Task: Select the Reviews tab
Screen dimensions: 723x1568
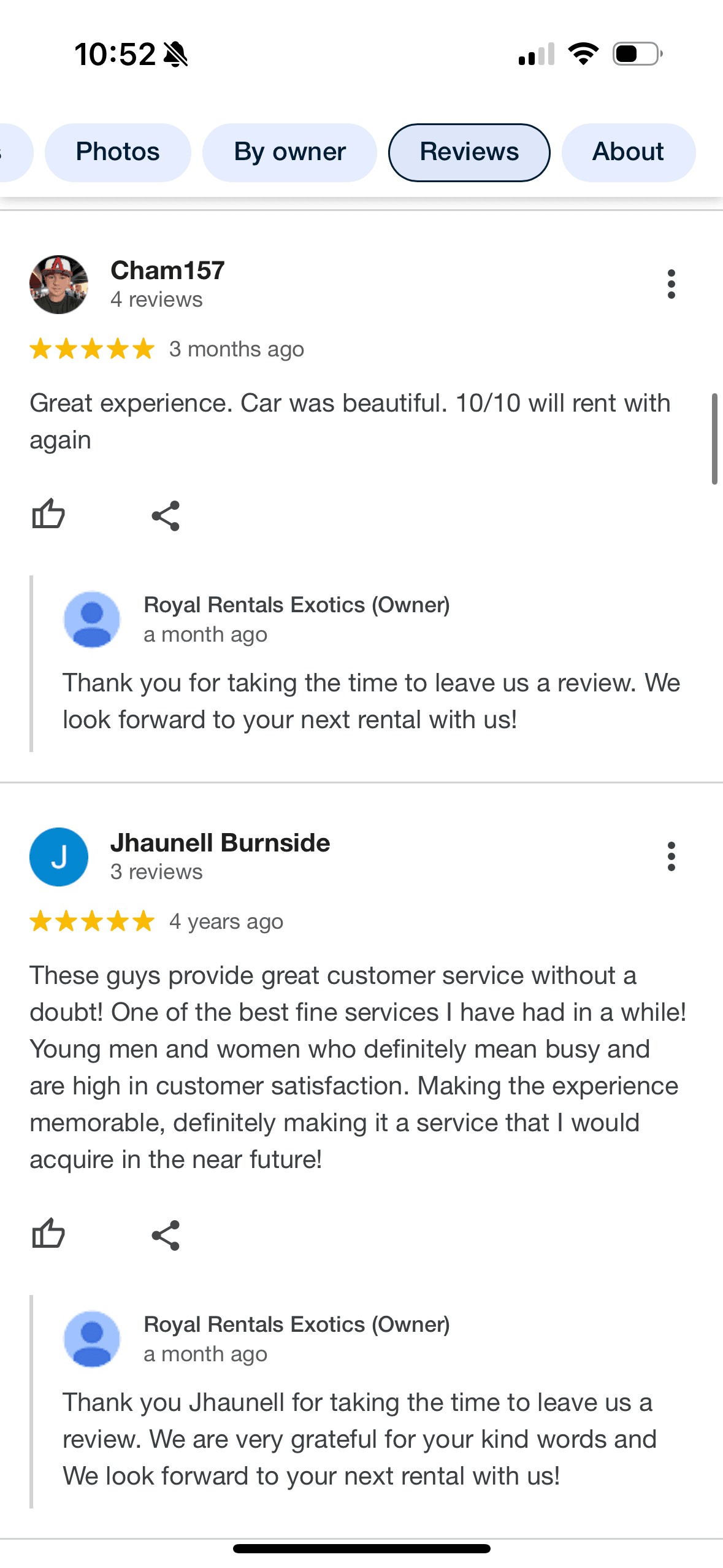Action: coord(469,152)
